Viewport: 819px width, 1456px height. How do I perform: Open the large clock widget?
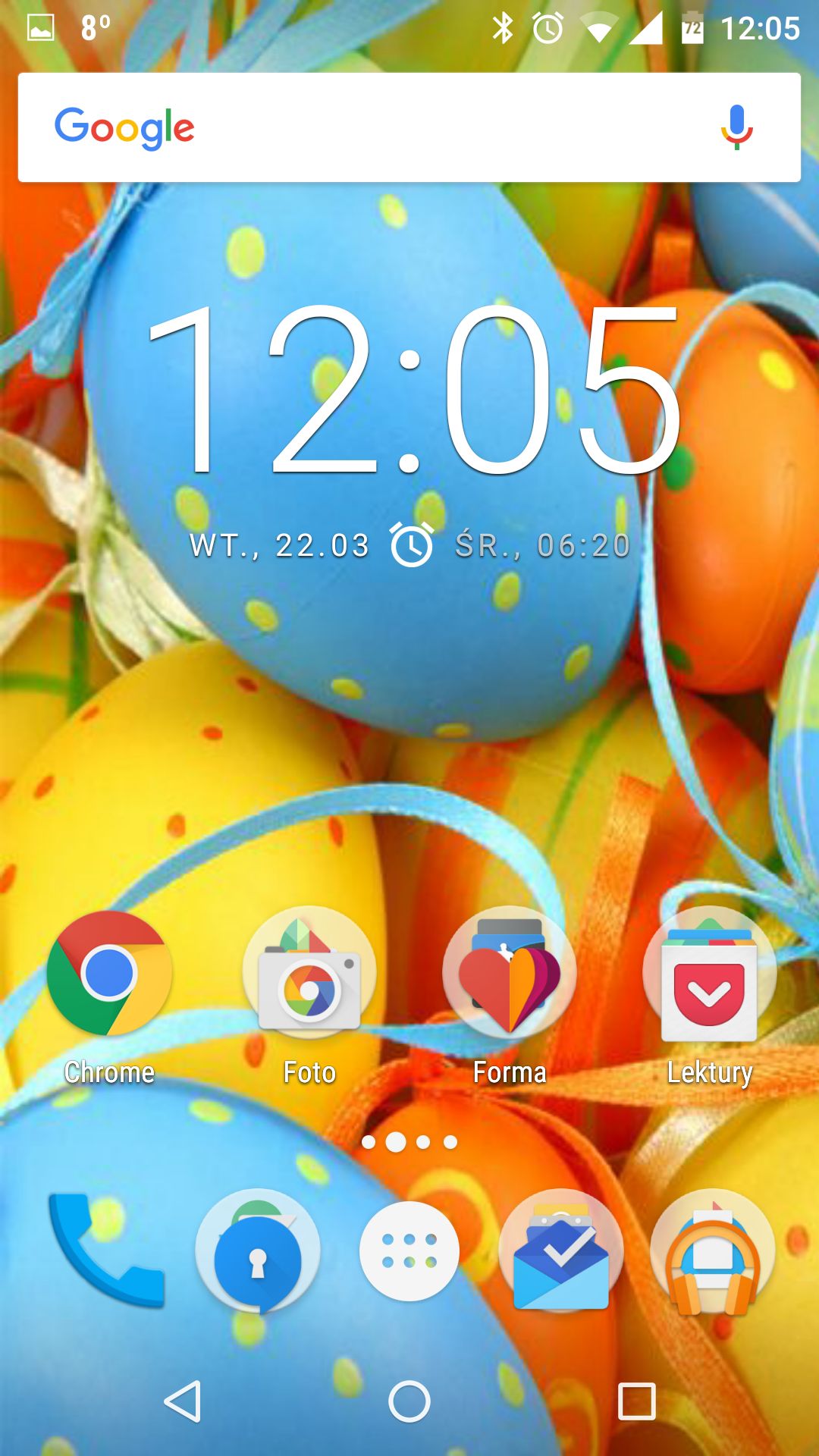[x=413, y=389]
